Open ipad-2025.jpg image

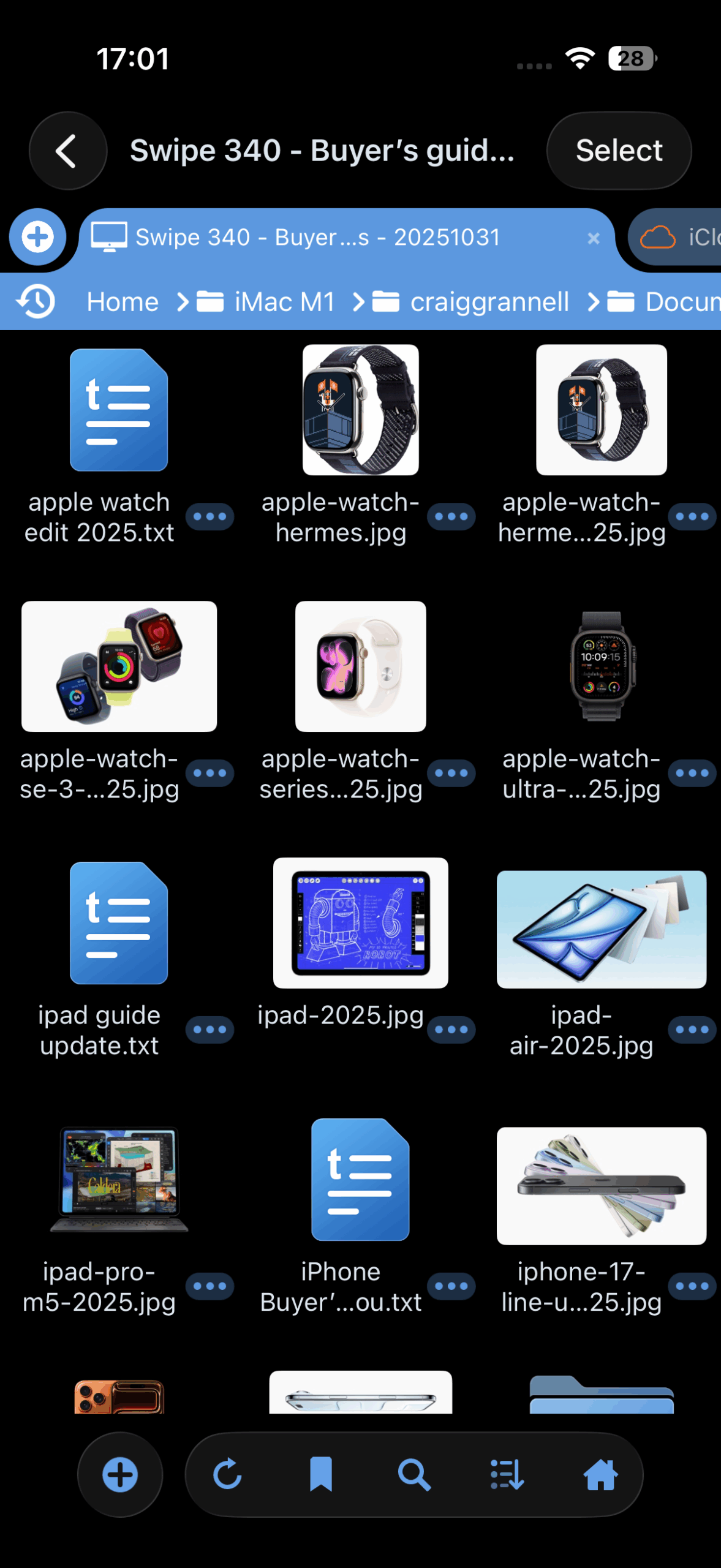360,923
